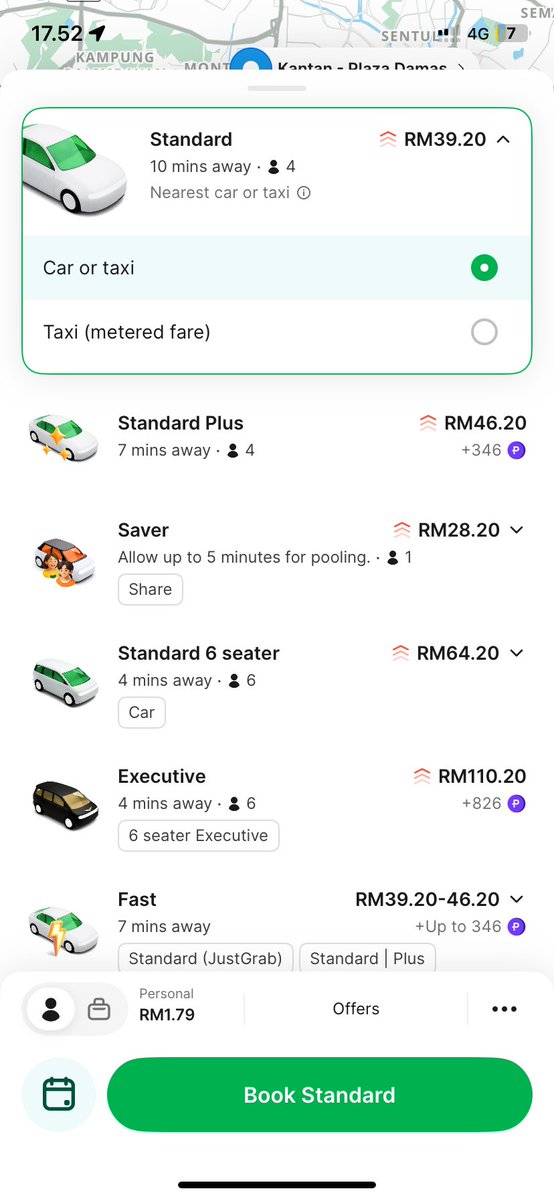Screen dimensions: 554x1199
Task: Open the more options three-dot menu
Action: (504, 1009)
